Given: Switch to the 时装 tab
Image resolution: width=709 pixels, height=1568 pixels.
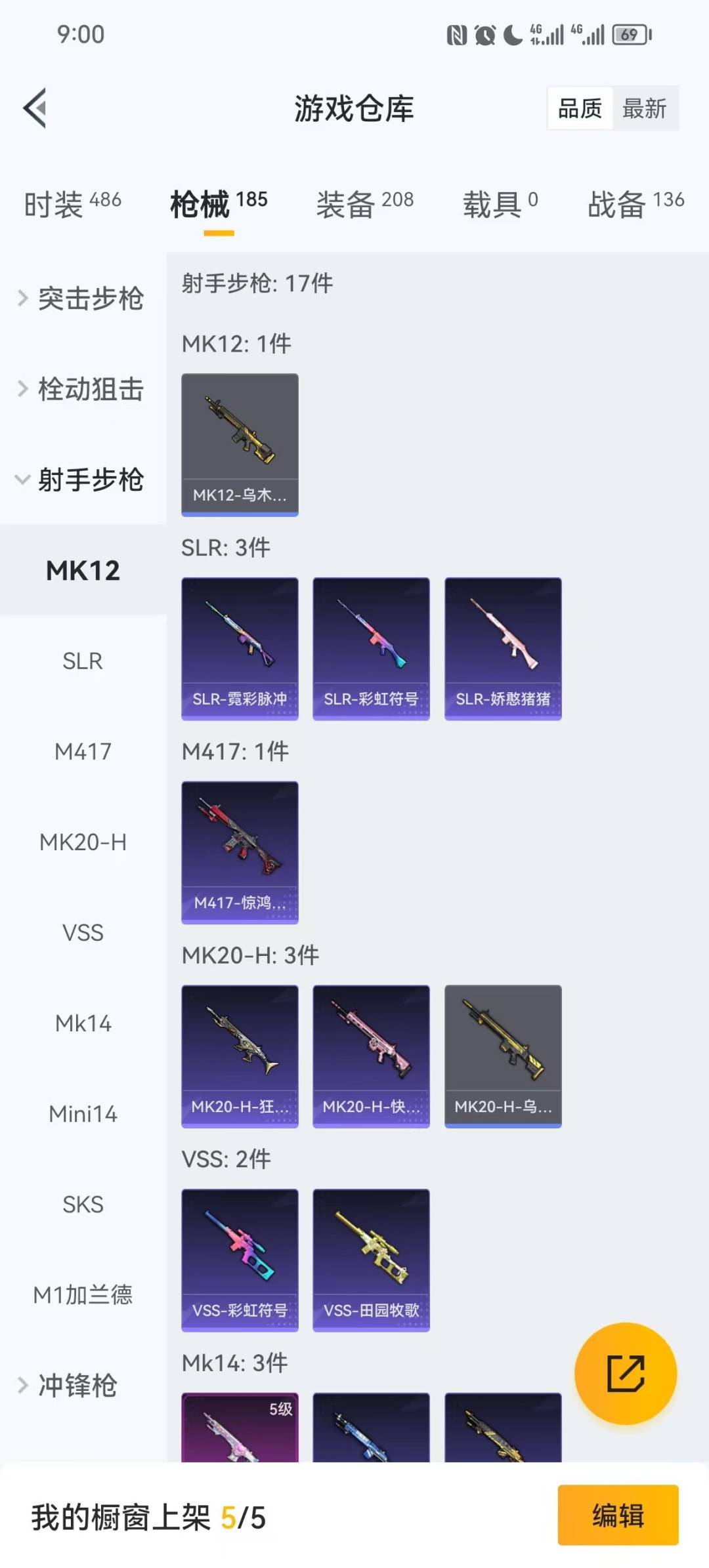Looking at the screenshot, I should (x=72, y=203).
